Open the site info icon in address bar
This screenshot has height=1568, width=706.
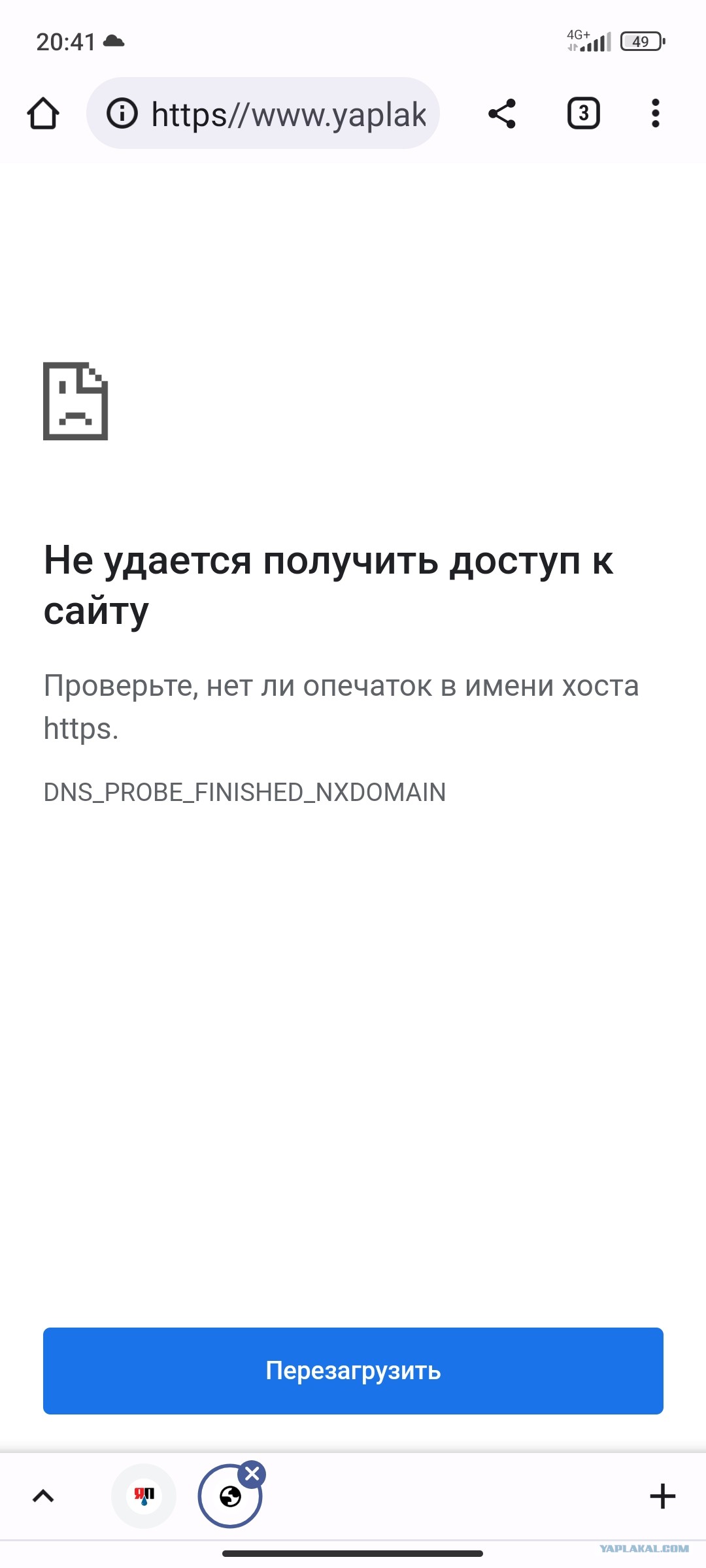click(x=122, y=114)
